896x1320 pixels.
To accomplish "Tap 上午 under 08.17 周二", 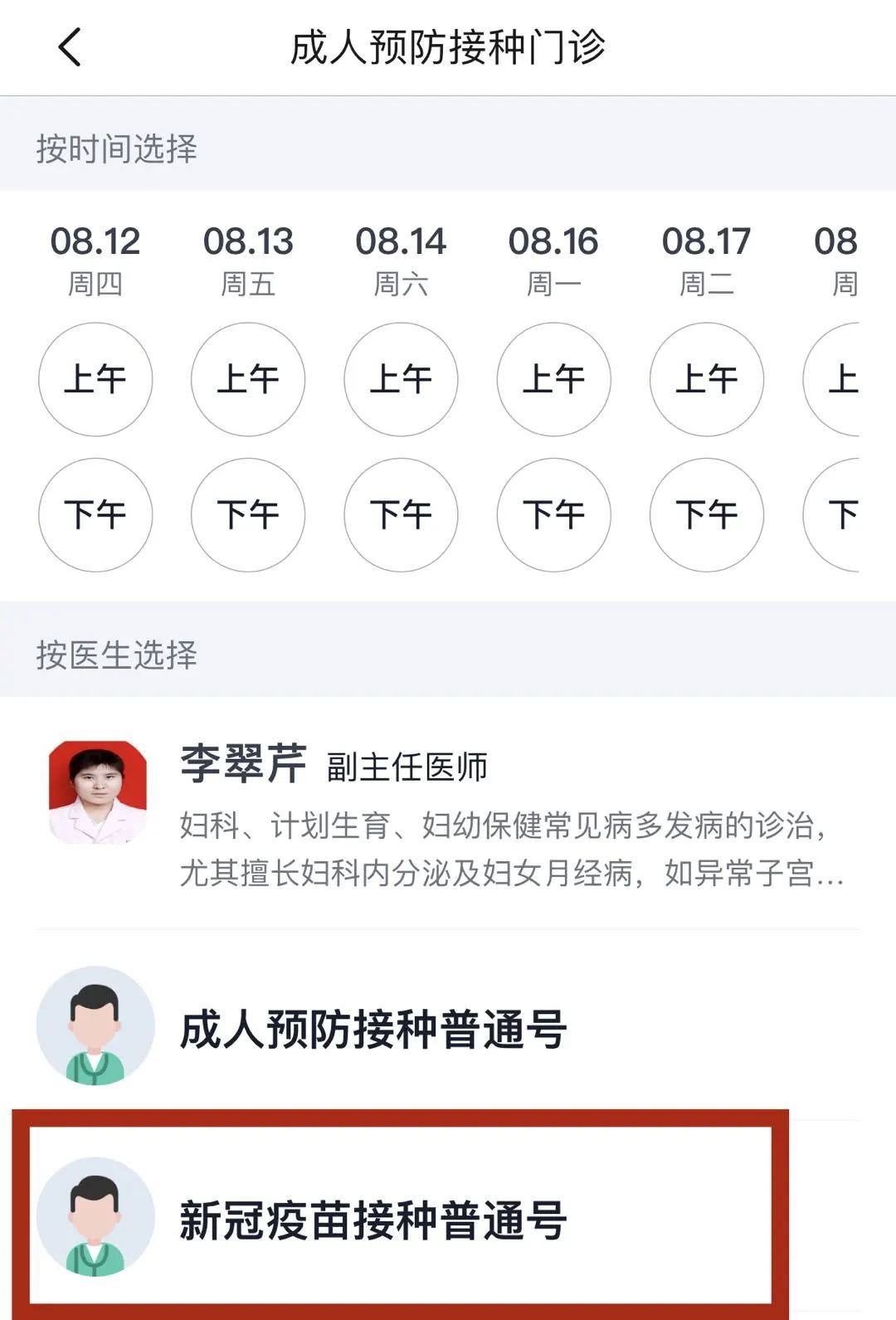I will click(706, 379).
